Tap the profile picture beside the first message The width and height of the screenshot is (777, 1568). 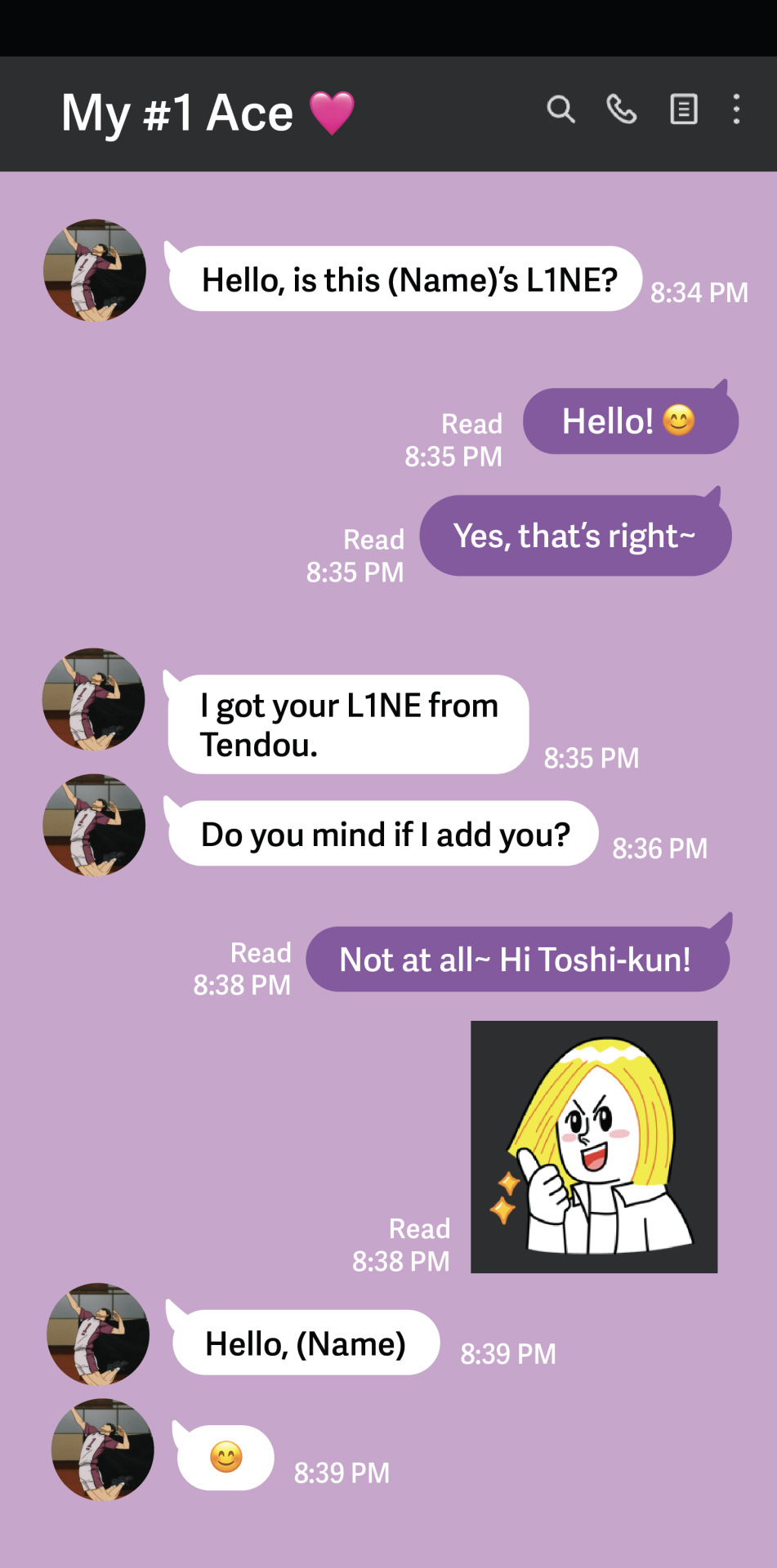95,270
